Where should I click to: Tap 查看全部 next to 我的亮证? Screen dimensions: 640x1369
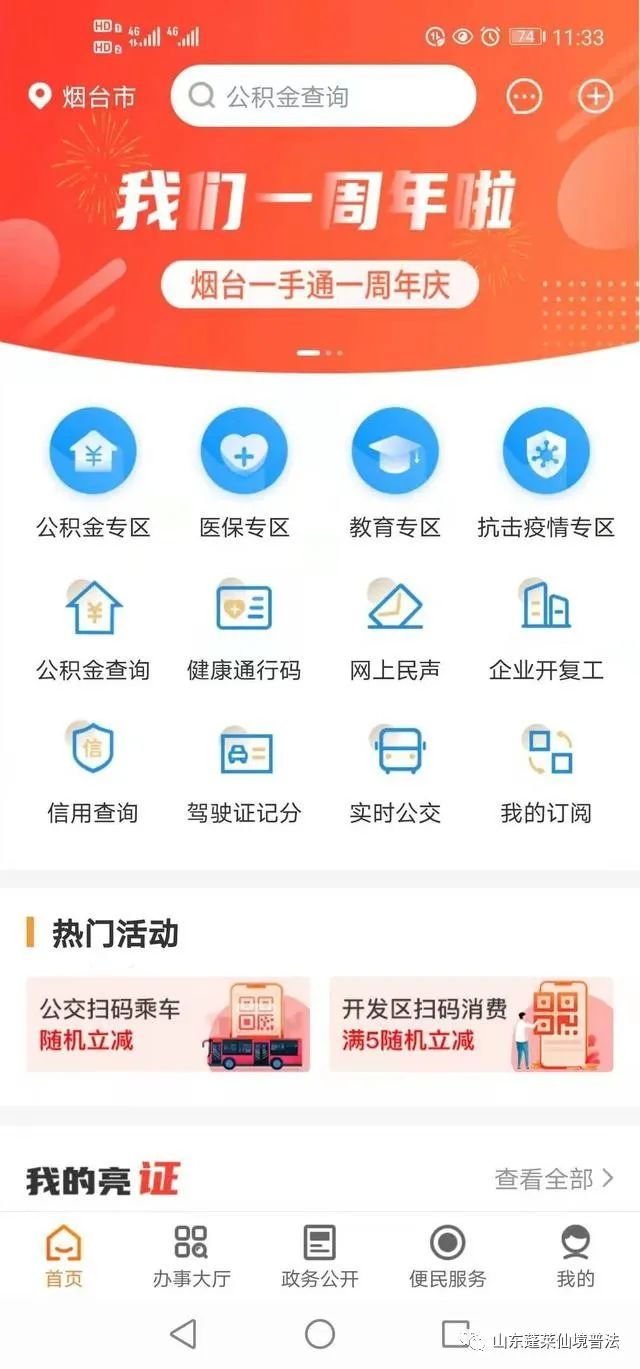[x=554, y=1179]
